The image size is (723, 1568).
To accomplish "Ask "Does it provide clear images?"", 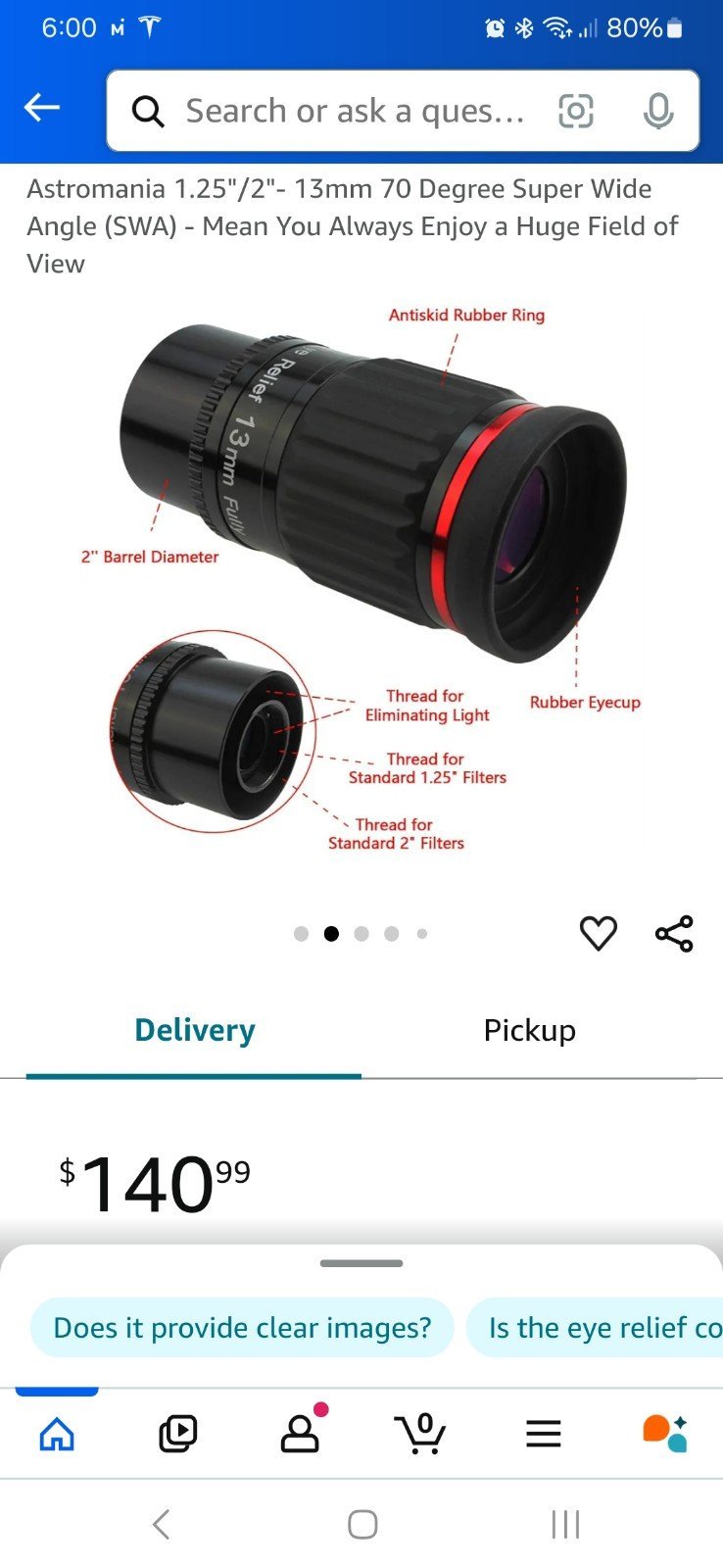I will click(242, 1328).
